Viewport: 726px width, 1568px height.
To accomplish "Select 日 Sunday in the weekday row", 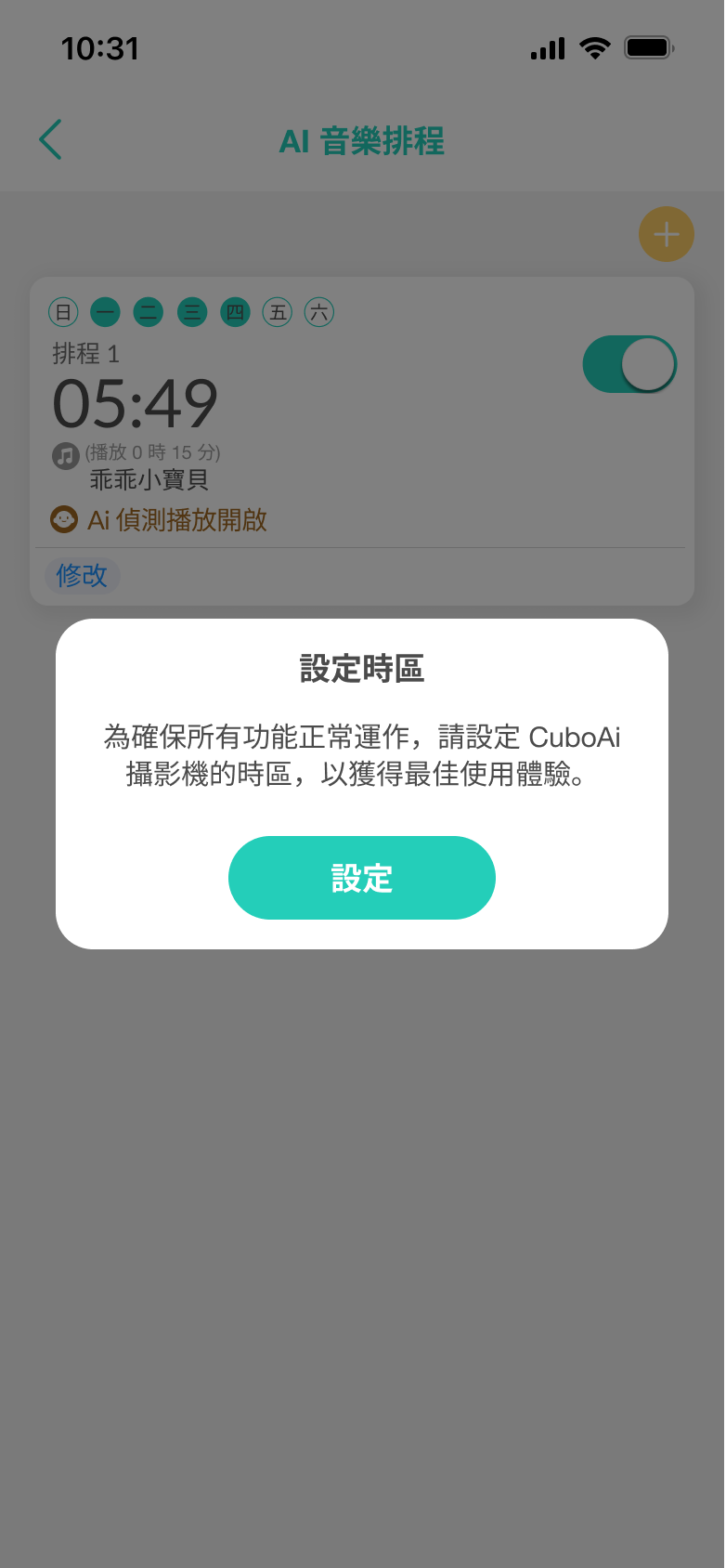I will [62, 312].
